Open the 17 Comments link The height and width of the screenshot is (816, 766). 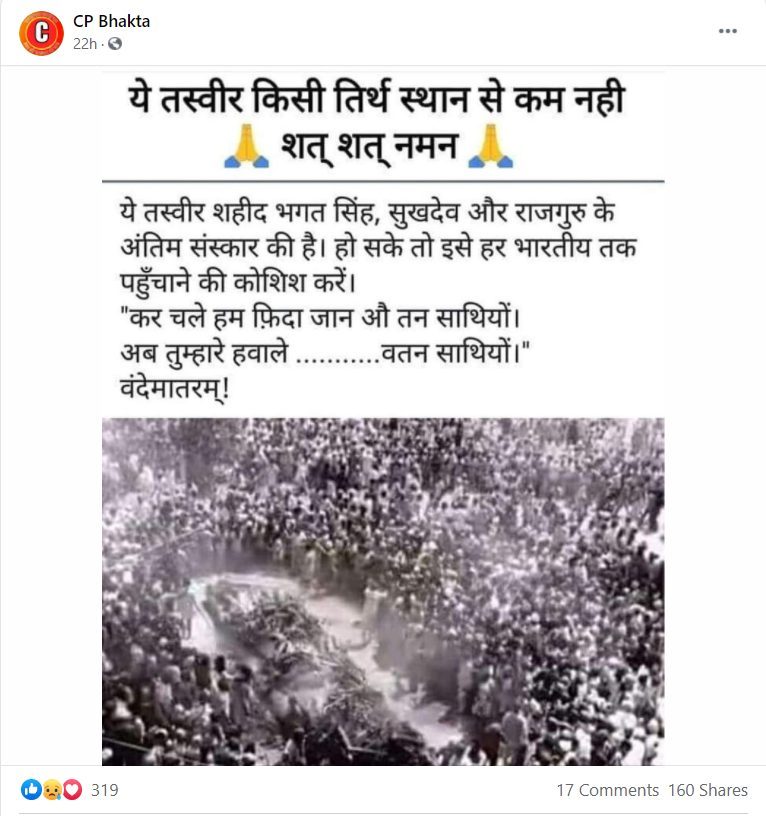(607, 790)
